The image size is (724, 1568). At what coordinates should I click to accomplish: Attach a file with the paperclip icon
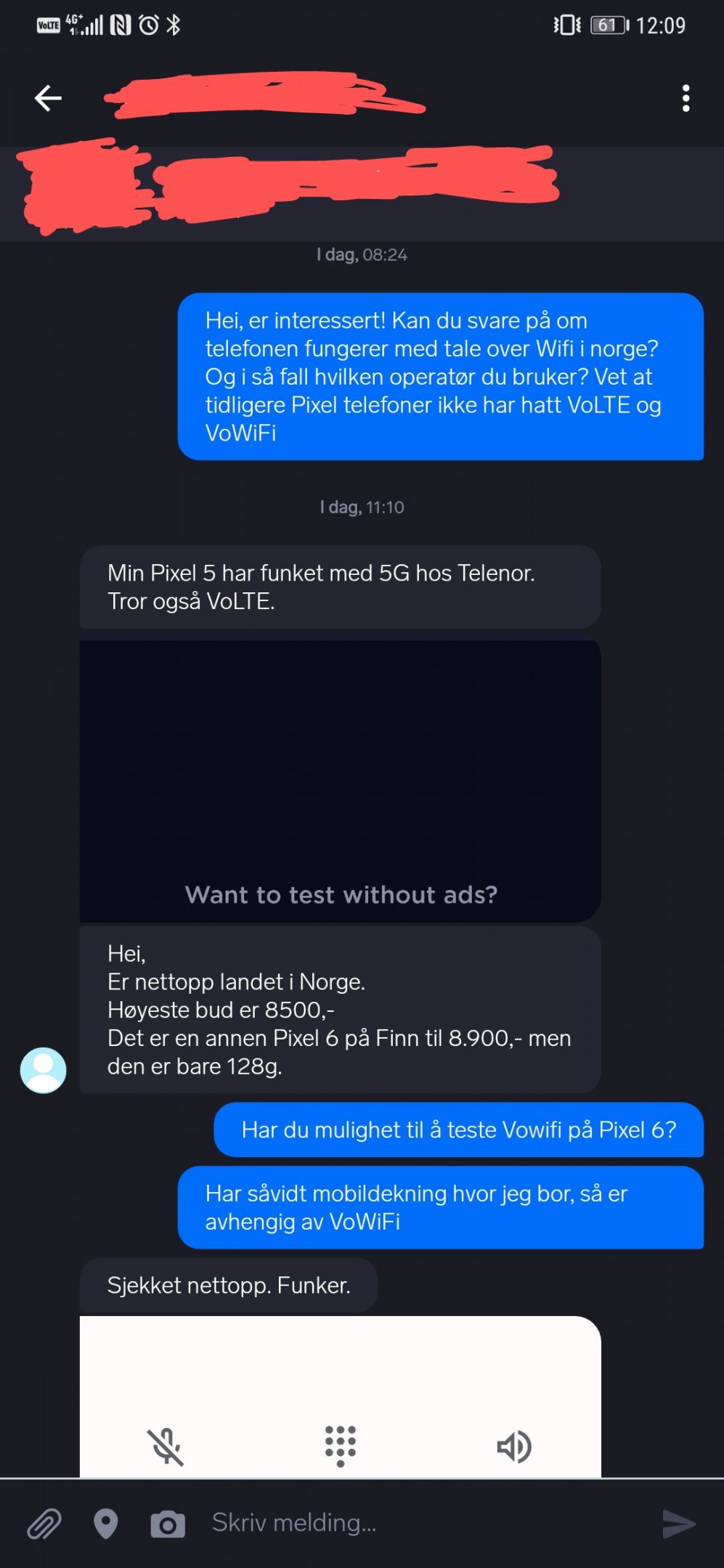pos(44,1523)
